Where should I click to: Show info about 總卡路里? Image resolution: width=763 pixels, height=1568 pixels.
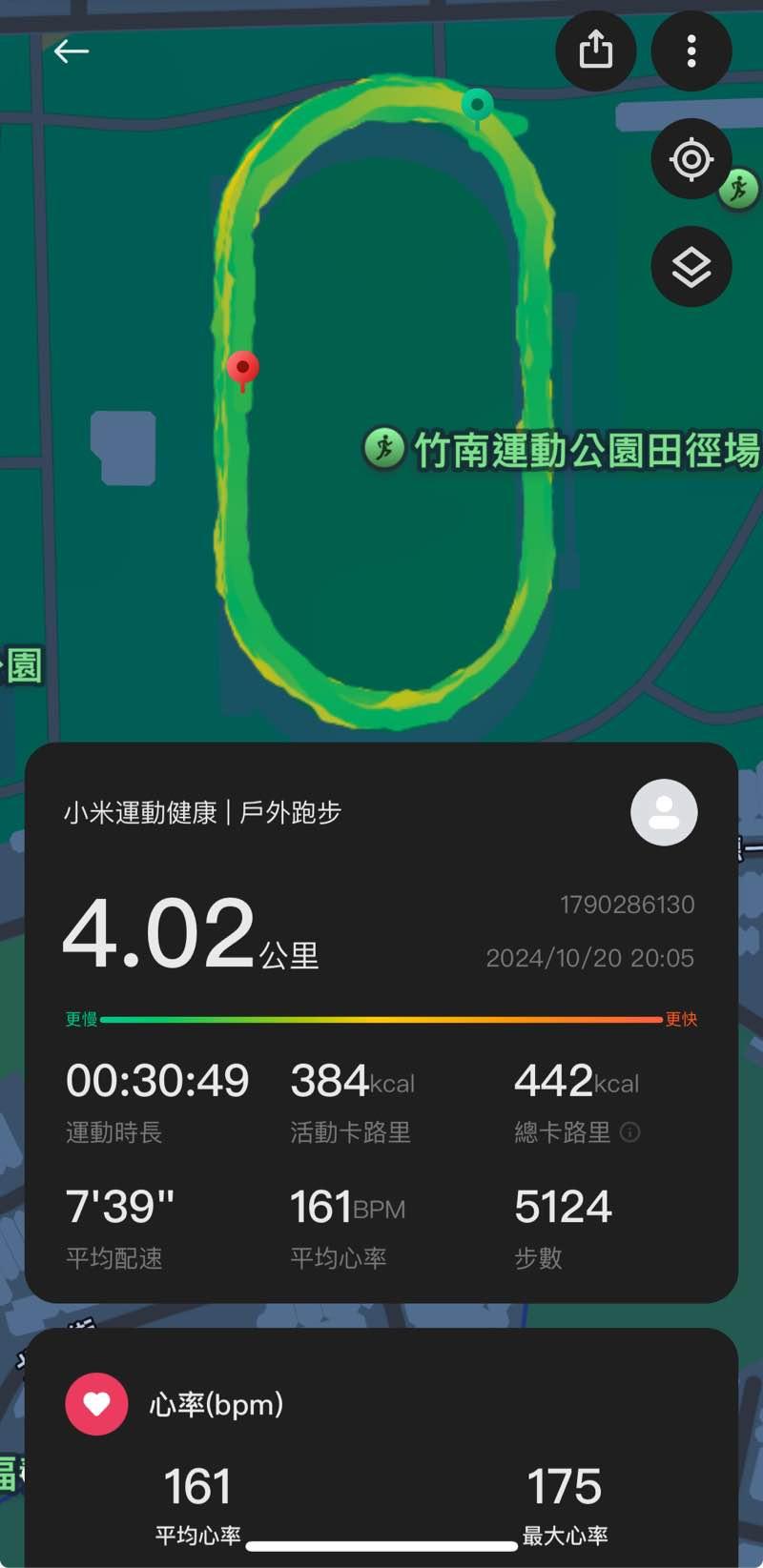(x=629, y=1132)
